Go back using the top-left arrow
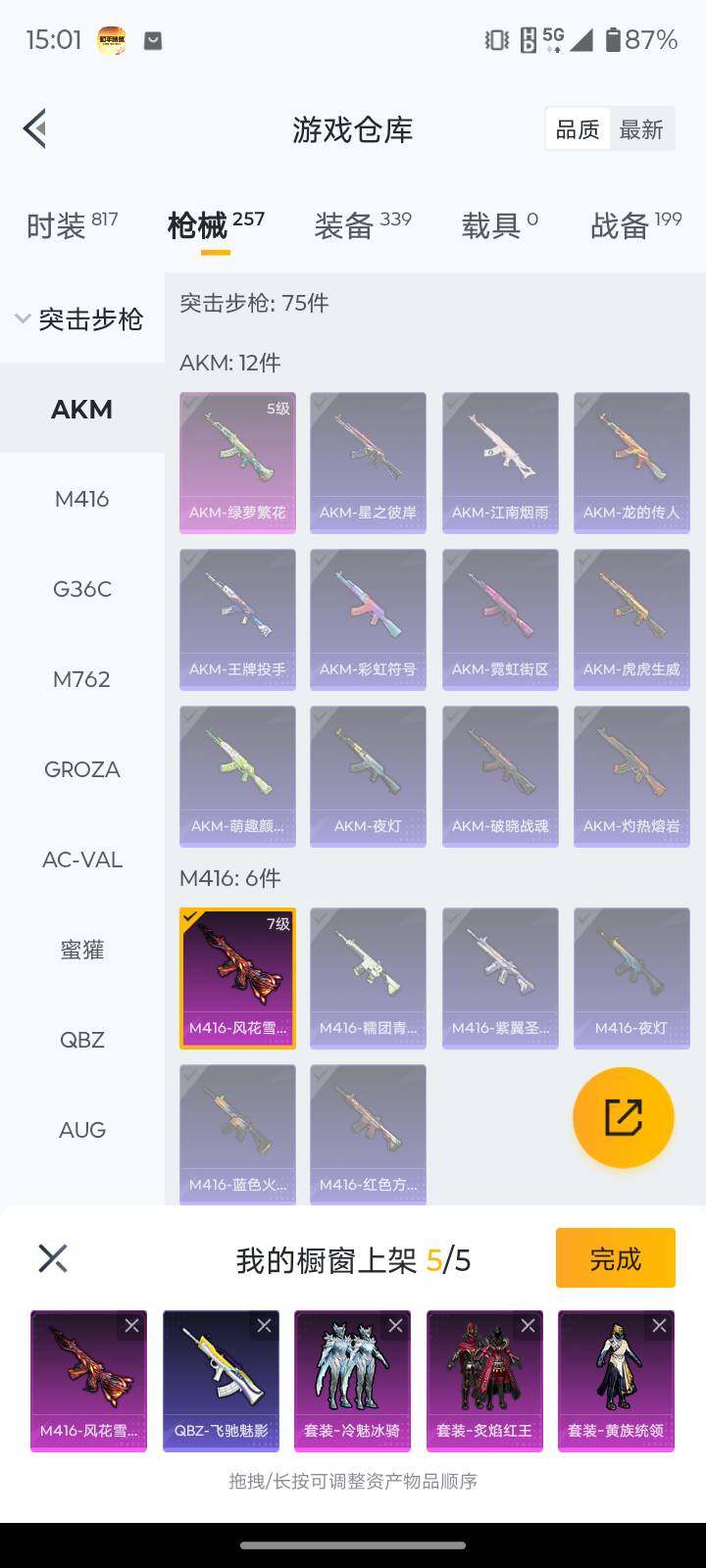The image size is (706, 1568). coord(35,128)
